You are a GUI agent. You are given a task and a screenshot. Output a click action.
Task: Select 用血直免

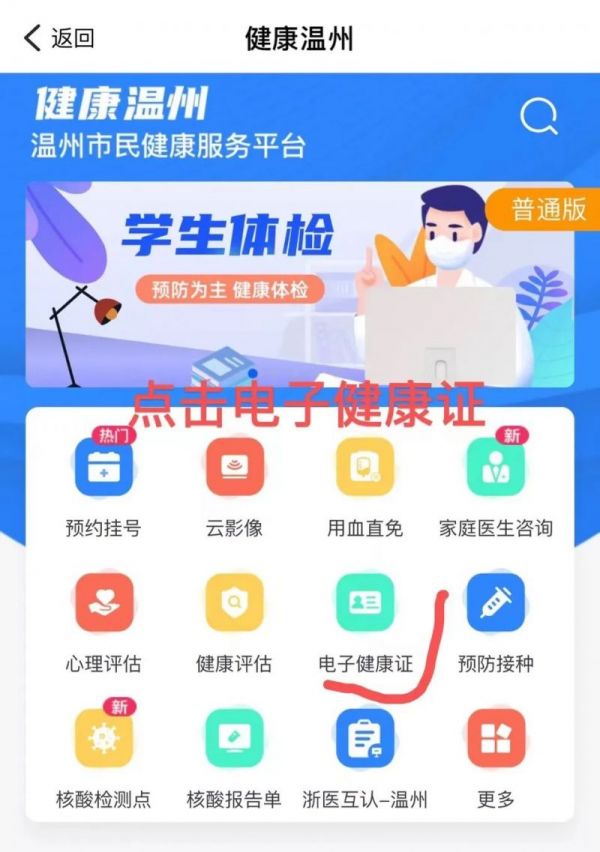coord(365,469)
